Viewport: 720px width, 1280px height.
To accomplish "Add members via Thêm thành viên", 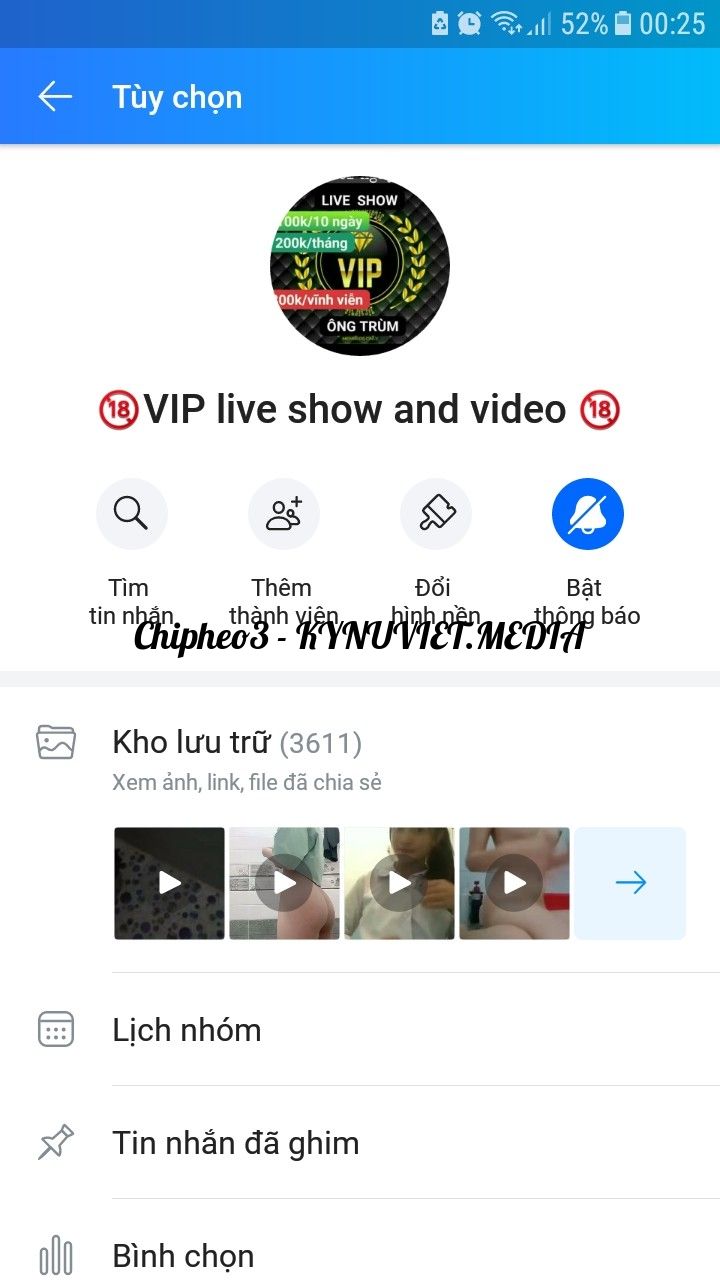I will (x=283, y=514).
